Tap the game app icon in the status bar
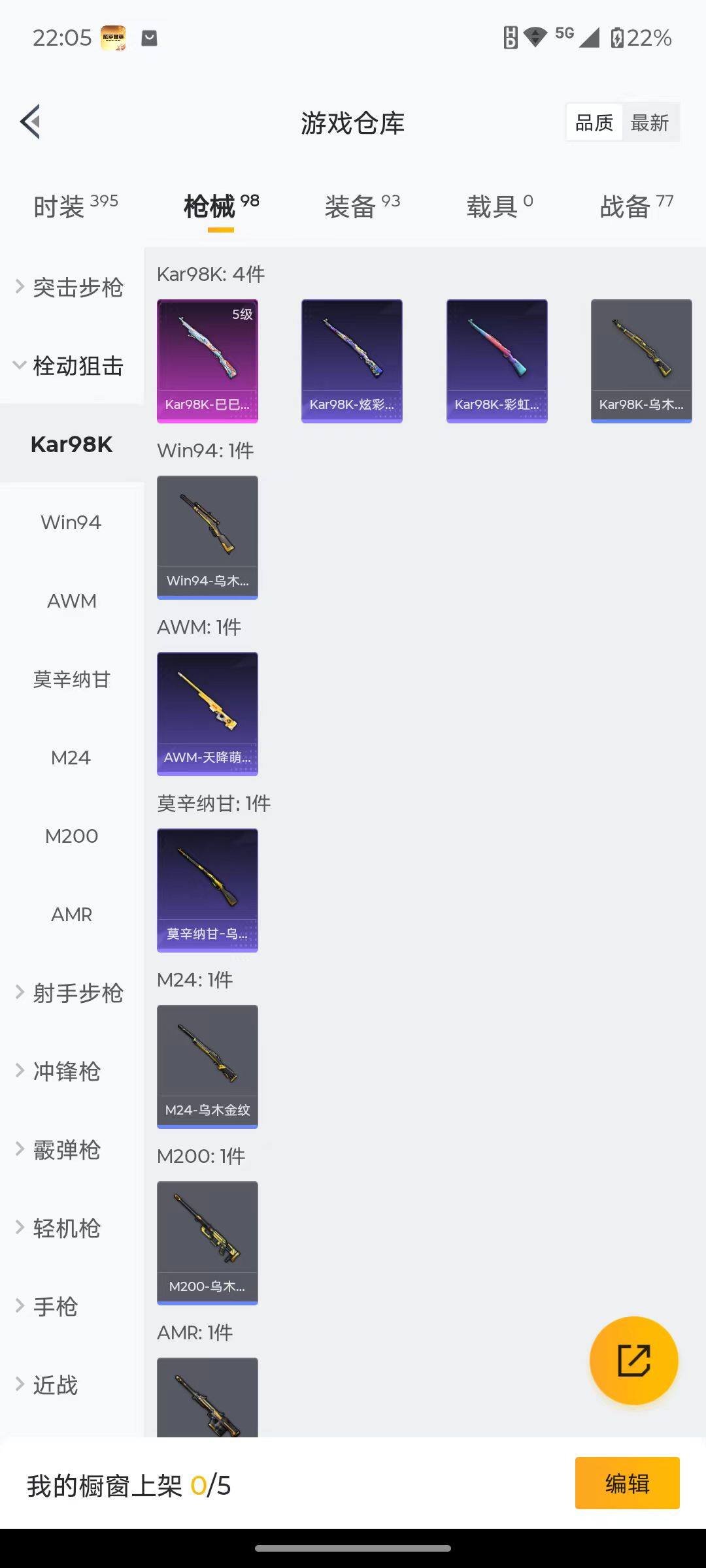Image resolution: width=706 pixels, height=1568 pixels. coord(112,38)
